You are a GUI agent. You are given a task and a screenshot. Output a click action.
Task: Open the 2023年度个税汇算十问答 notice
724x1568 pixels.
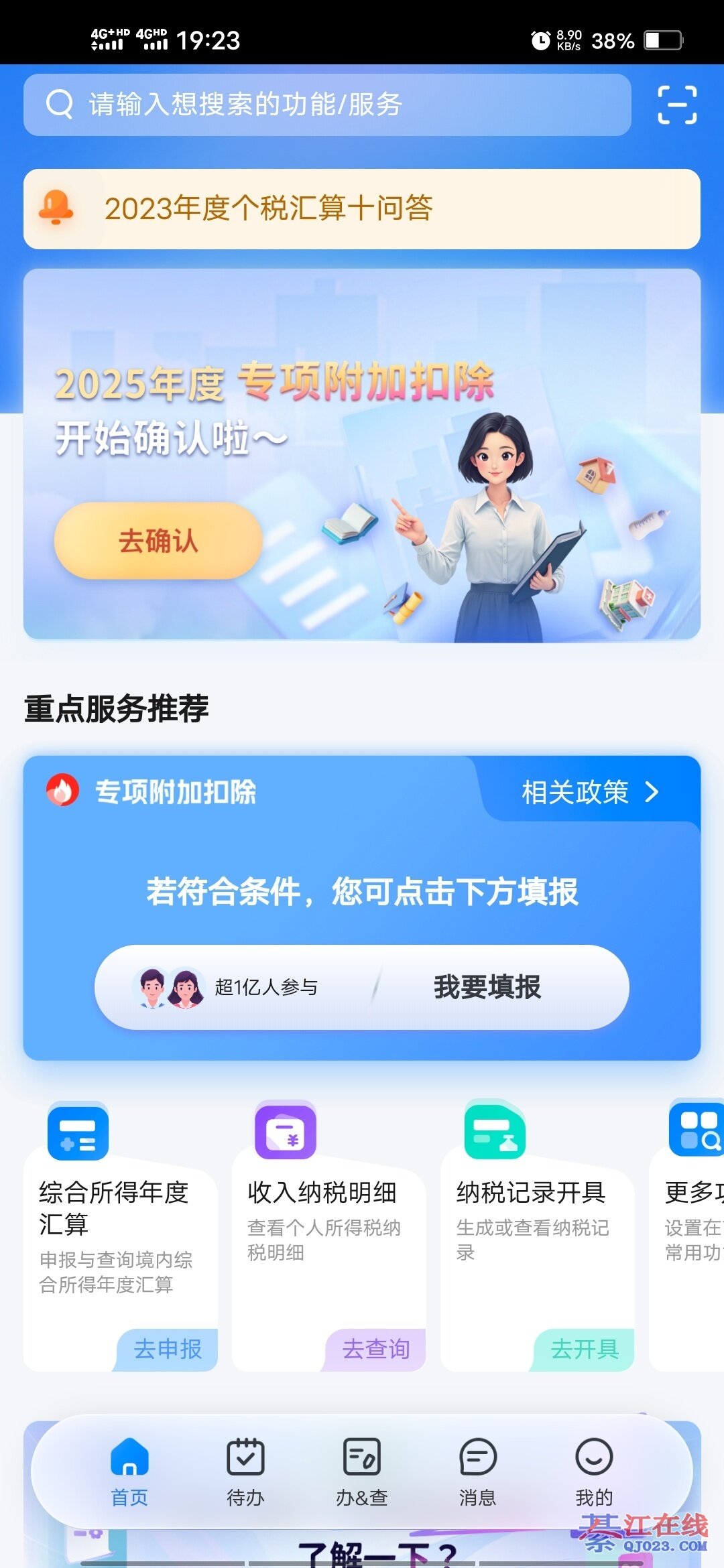coord(362,208)
